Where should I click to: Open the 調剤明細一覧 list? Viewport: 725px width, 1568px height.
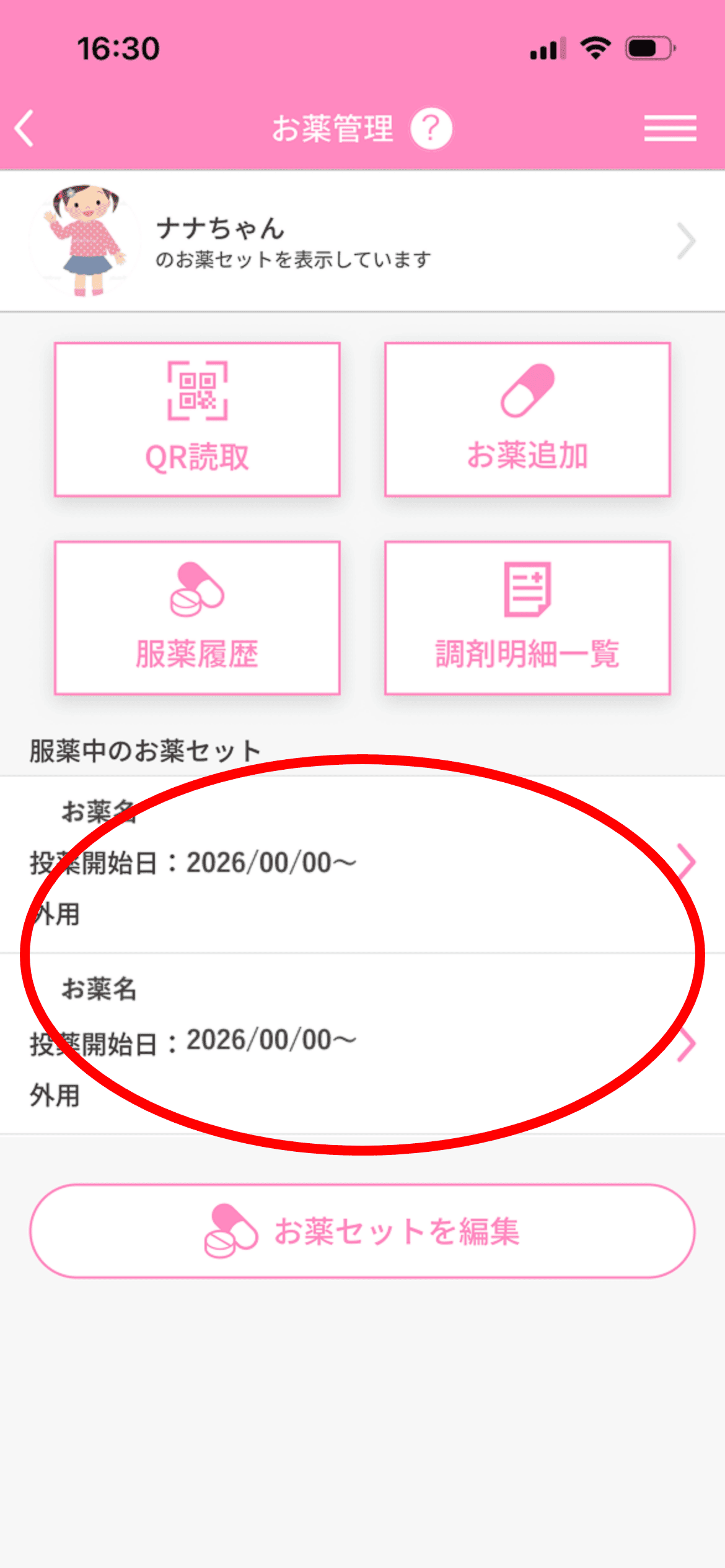(x=527, y=619)
